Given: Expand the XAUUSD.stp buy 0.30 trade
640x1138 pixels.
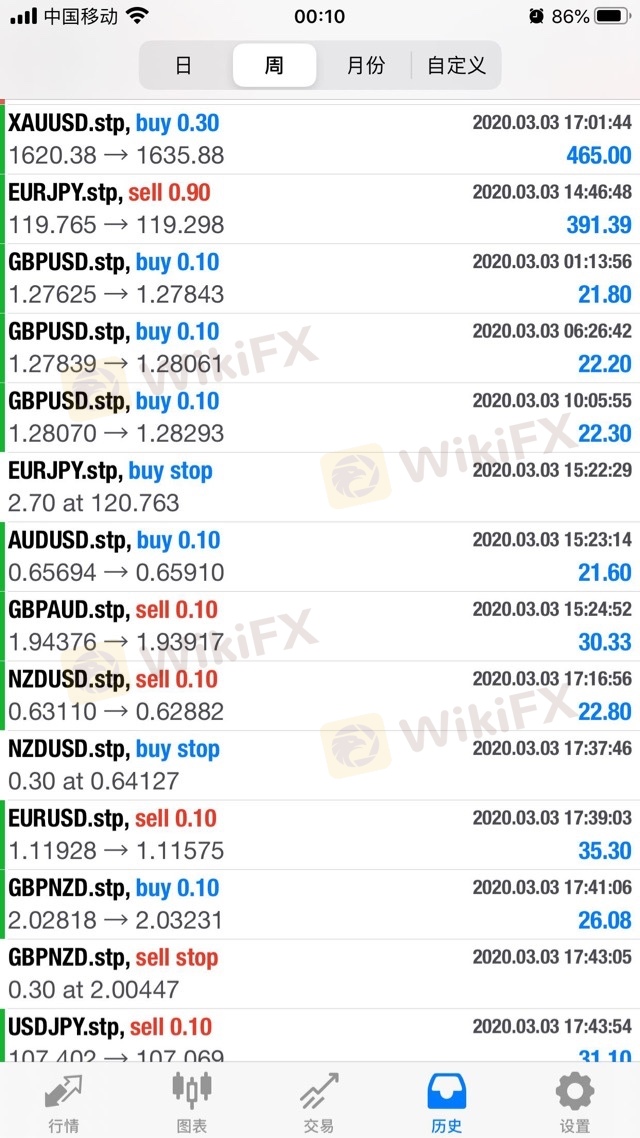Looking at the screenshot, I should (x=320, y=139).
